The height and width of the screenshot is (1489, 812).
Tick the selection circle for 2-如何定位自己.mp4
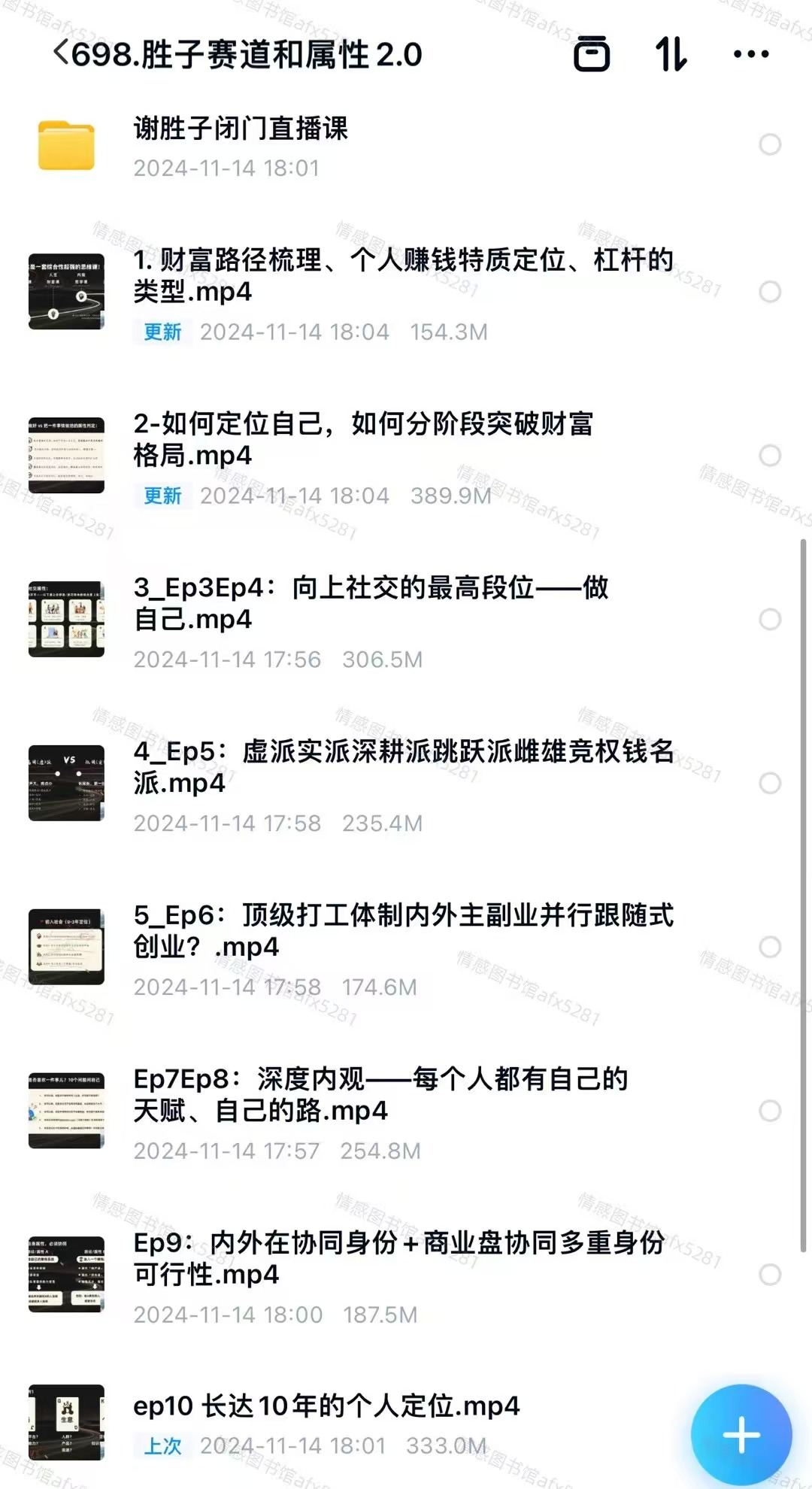tap(770, 456)
